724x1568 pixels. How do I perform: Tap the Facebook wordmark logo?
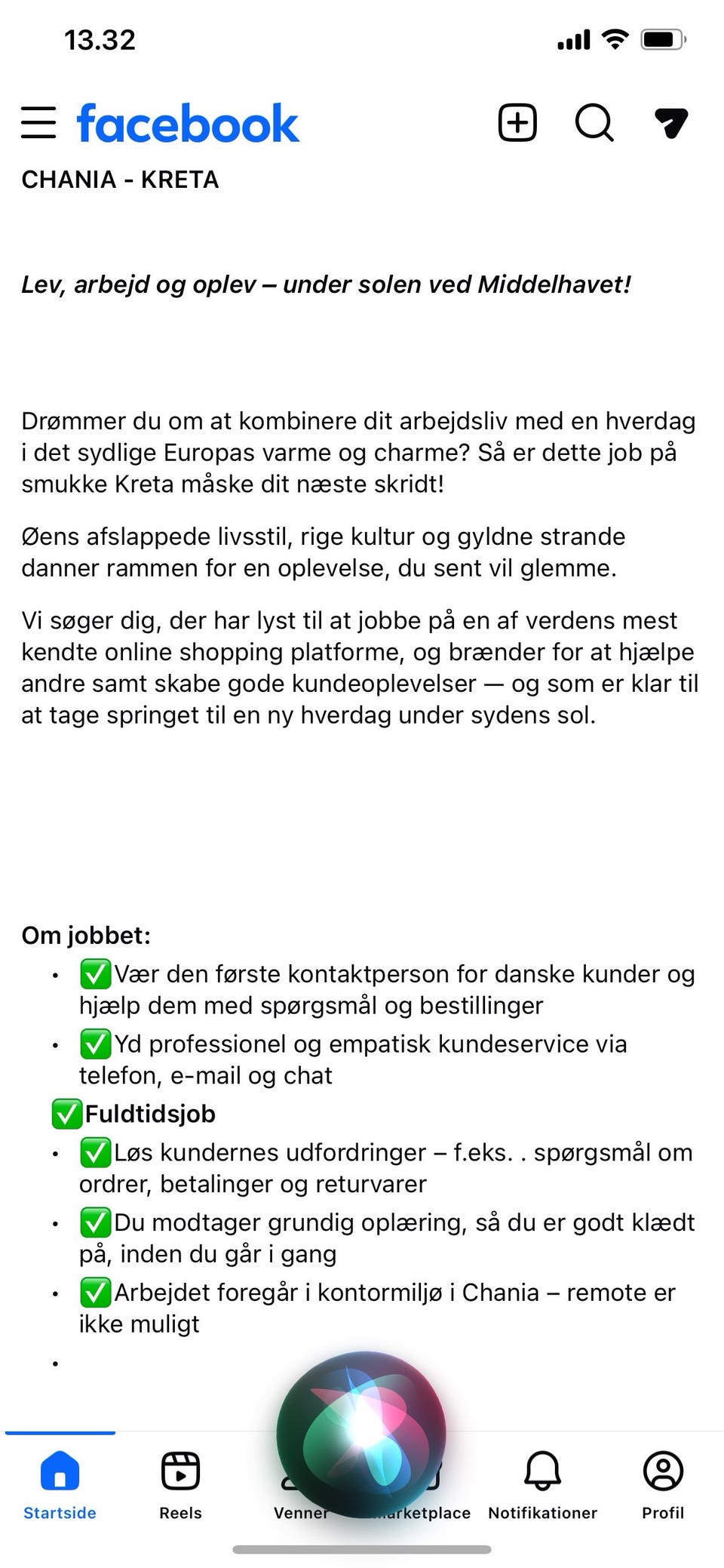[186, 122]
